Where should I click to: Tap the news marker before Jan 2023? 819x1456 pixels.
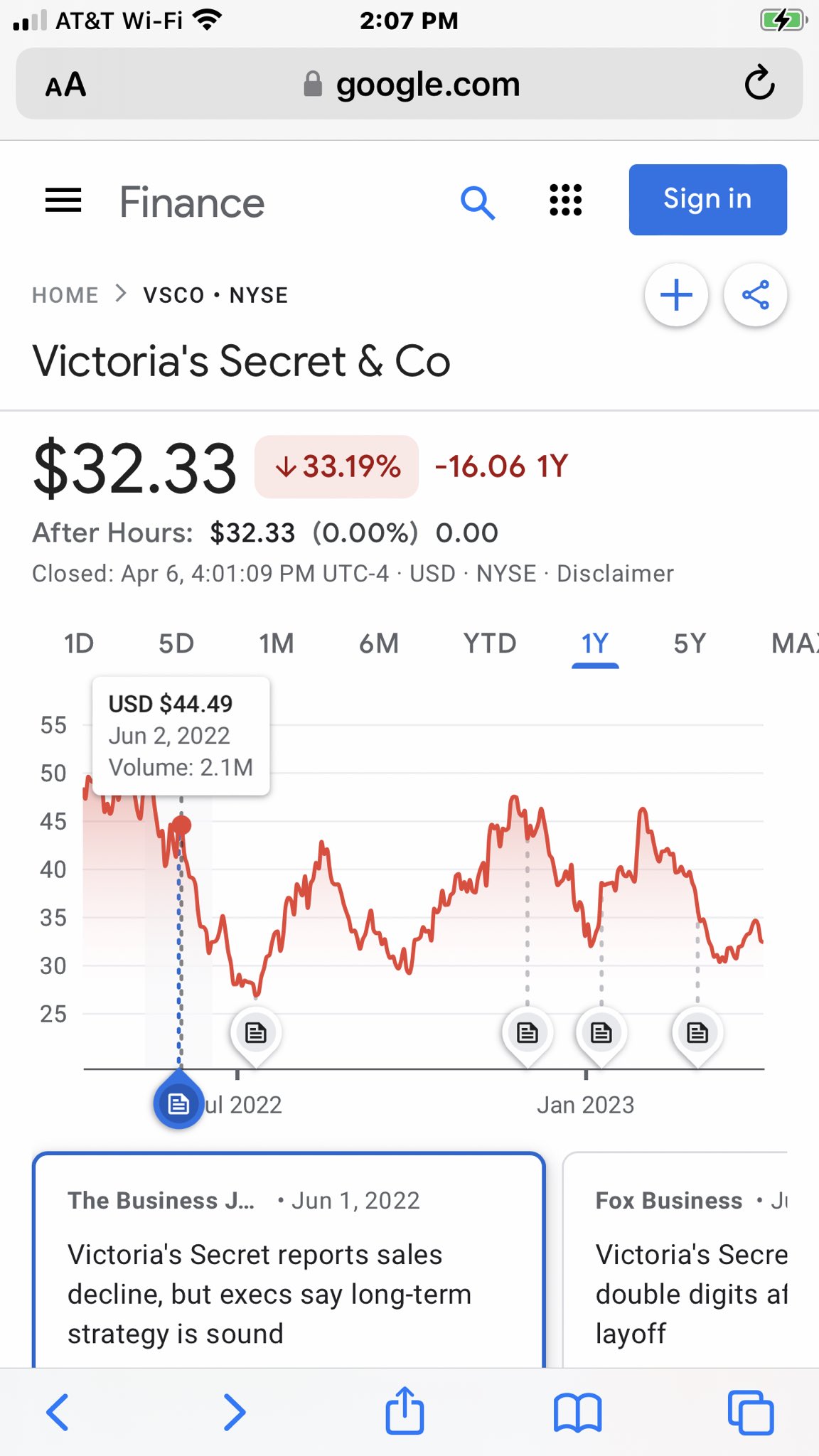click(528, 1032)
